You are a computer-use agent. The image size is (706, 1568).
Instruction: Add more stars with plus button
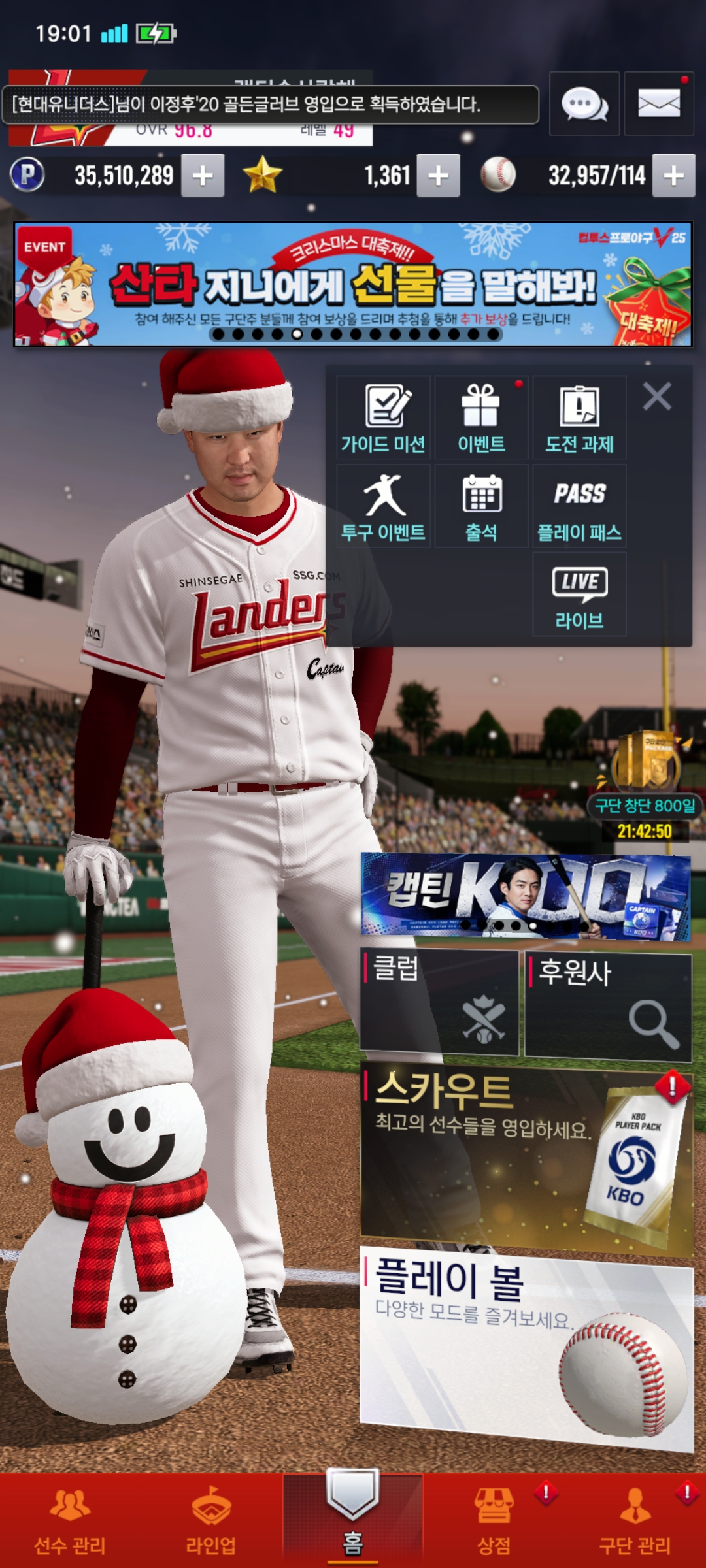[x=438, y=175]
